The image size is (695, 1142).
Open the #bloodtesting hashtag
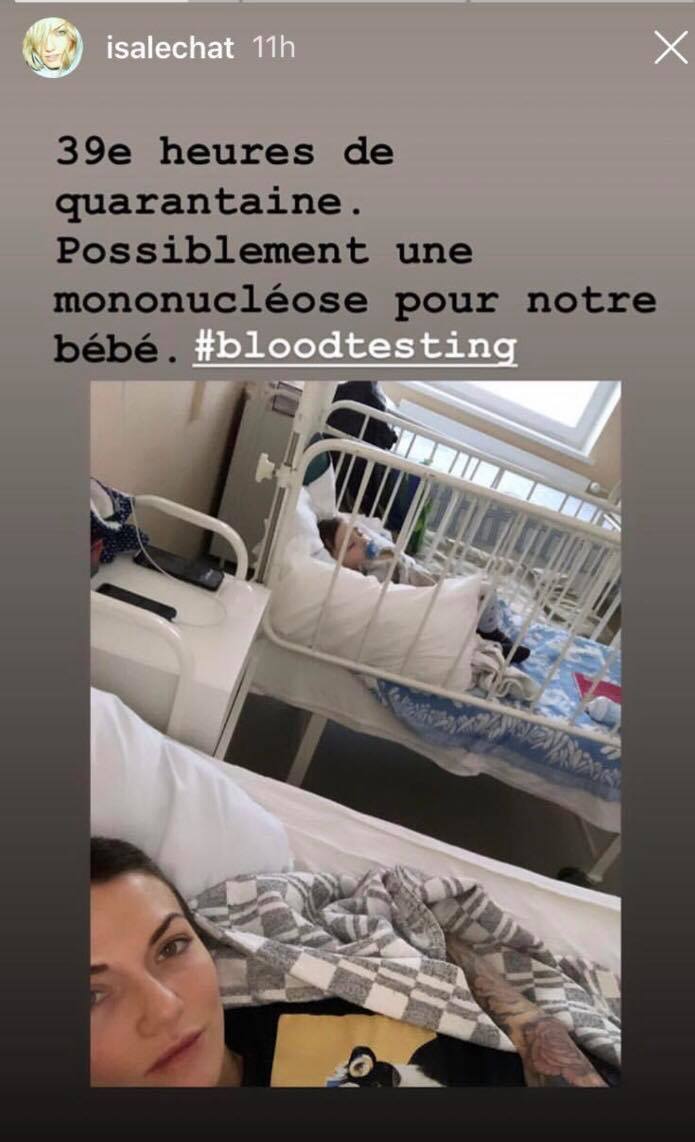356,347
